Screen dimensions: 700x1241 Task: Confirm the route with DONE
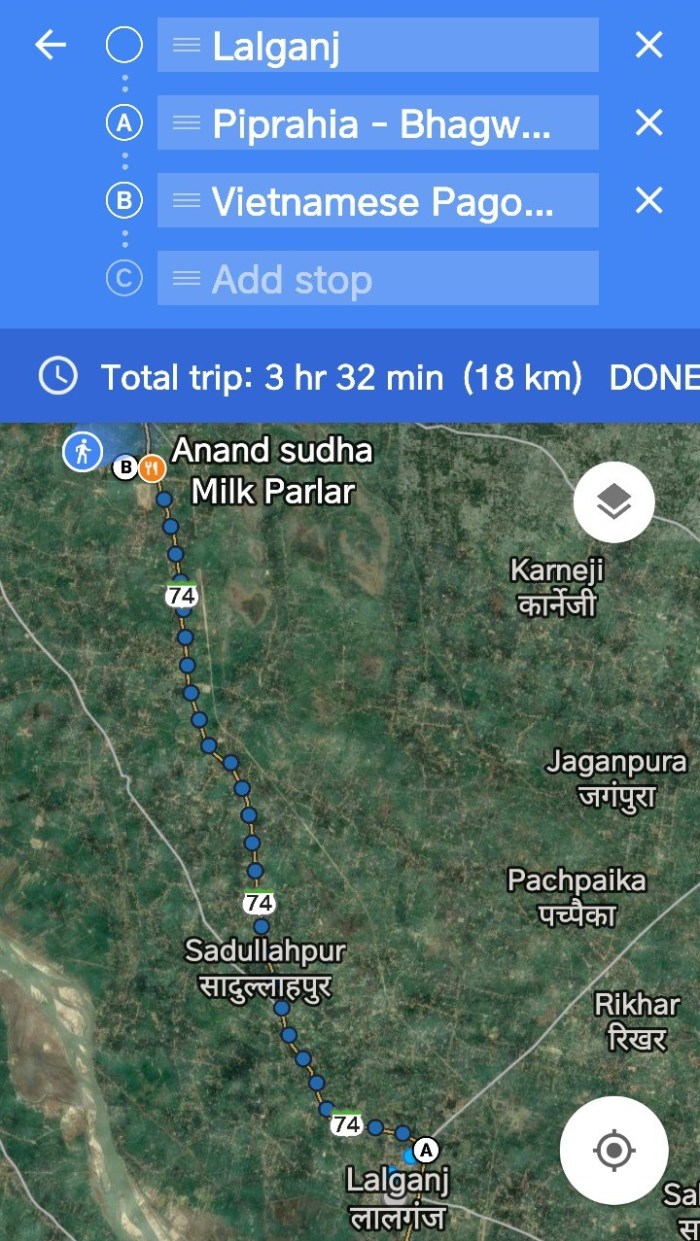point(653,377)
